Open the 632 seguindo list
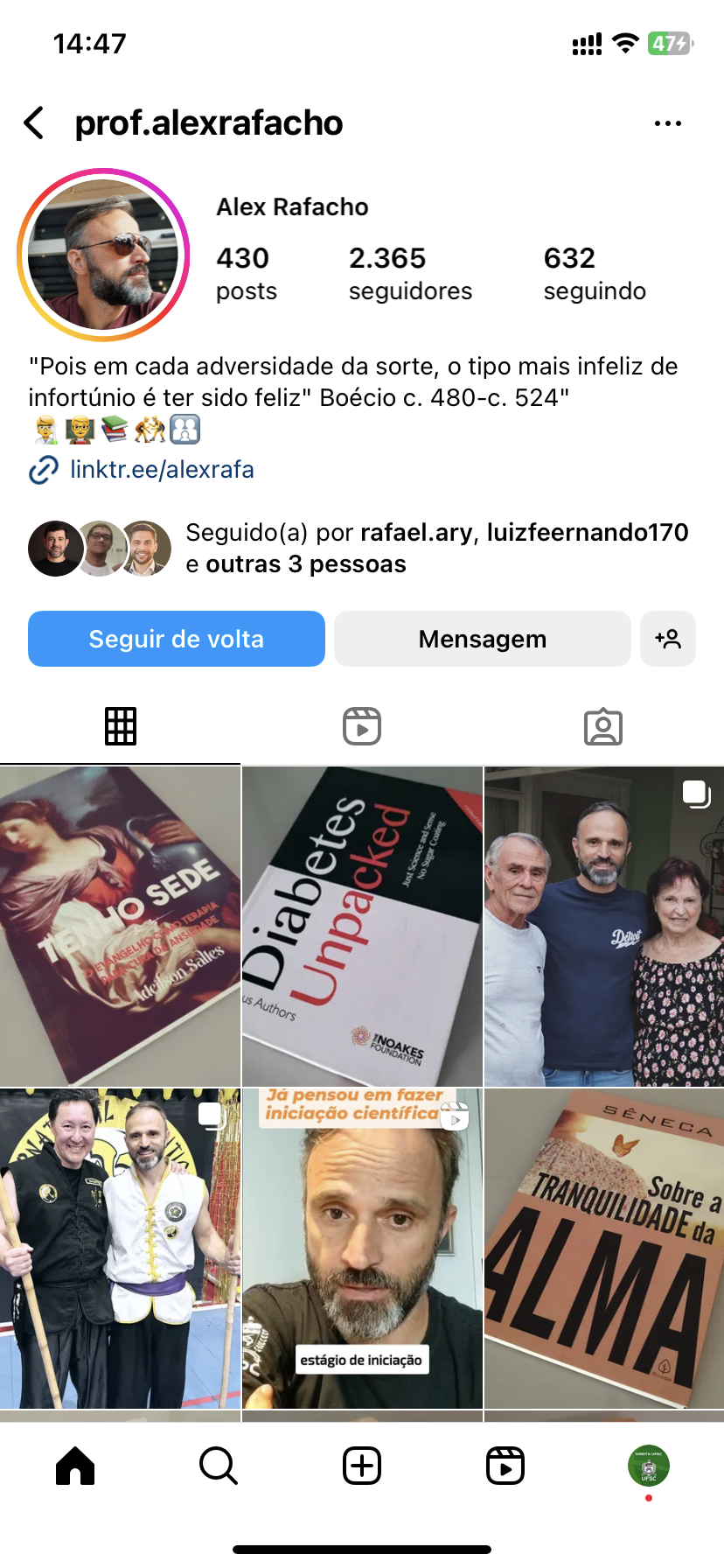Image resolution: width=724 pixels, height=1568 pixels. point(594,273)
